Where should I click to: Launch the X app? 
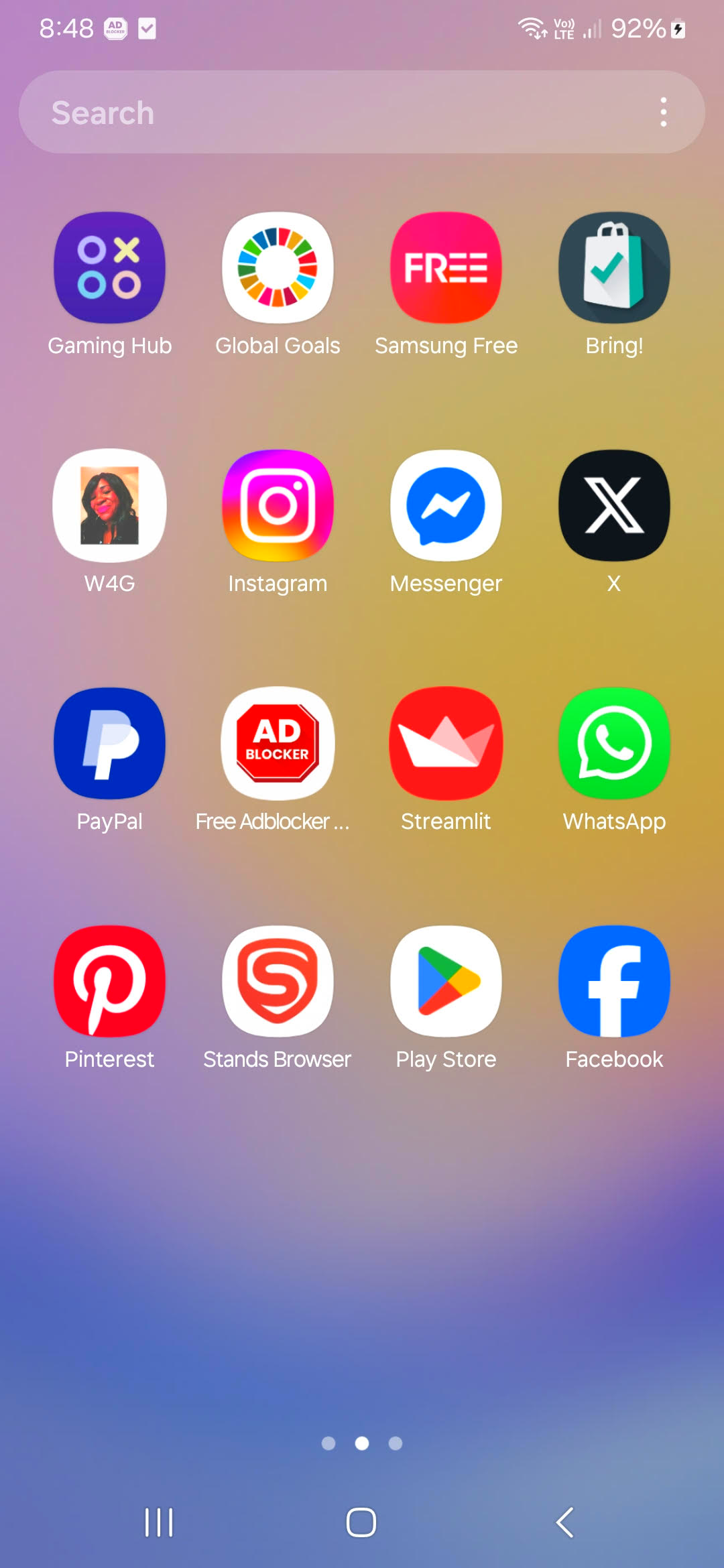(614, 505)
